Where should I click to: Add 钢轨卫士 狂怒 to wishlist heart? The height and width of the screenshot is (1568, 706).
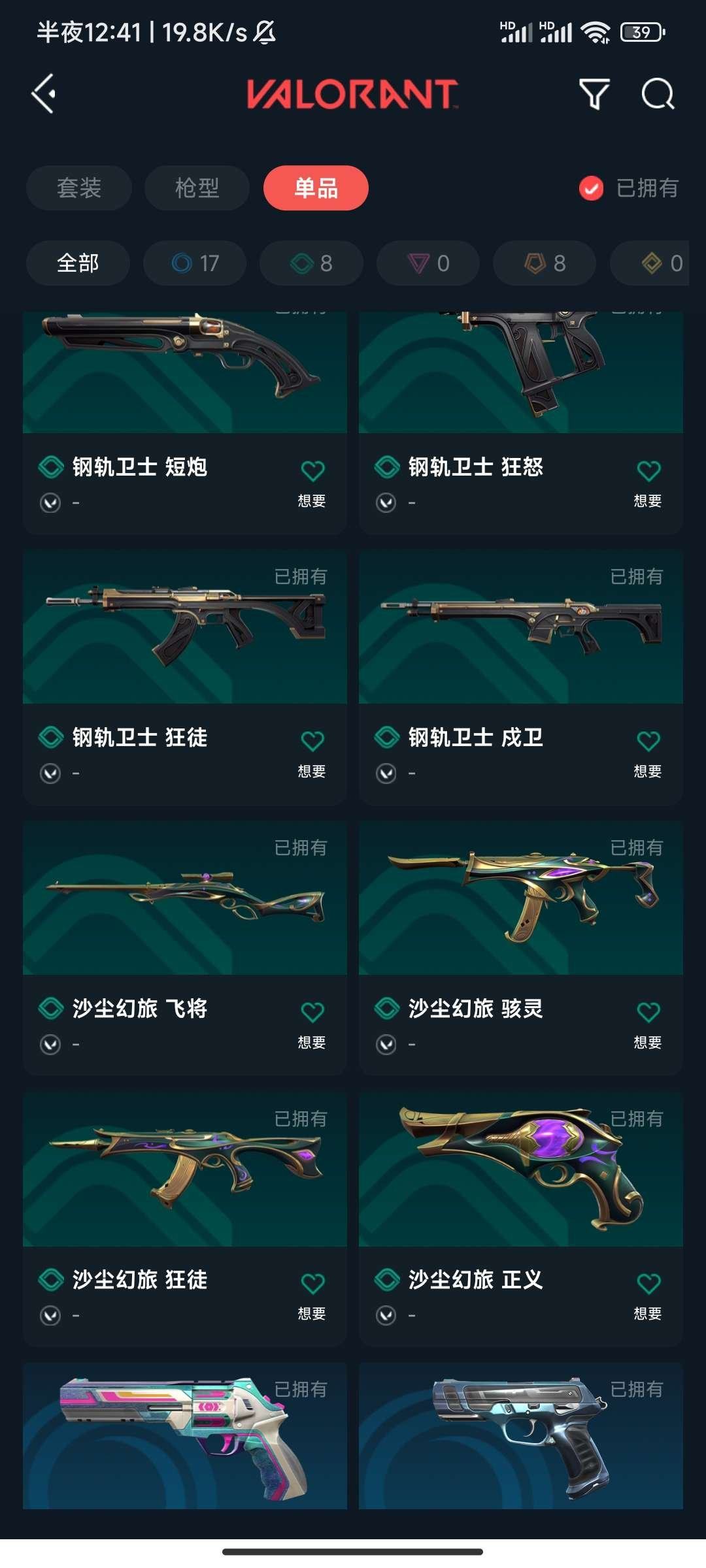click(648, 470)
